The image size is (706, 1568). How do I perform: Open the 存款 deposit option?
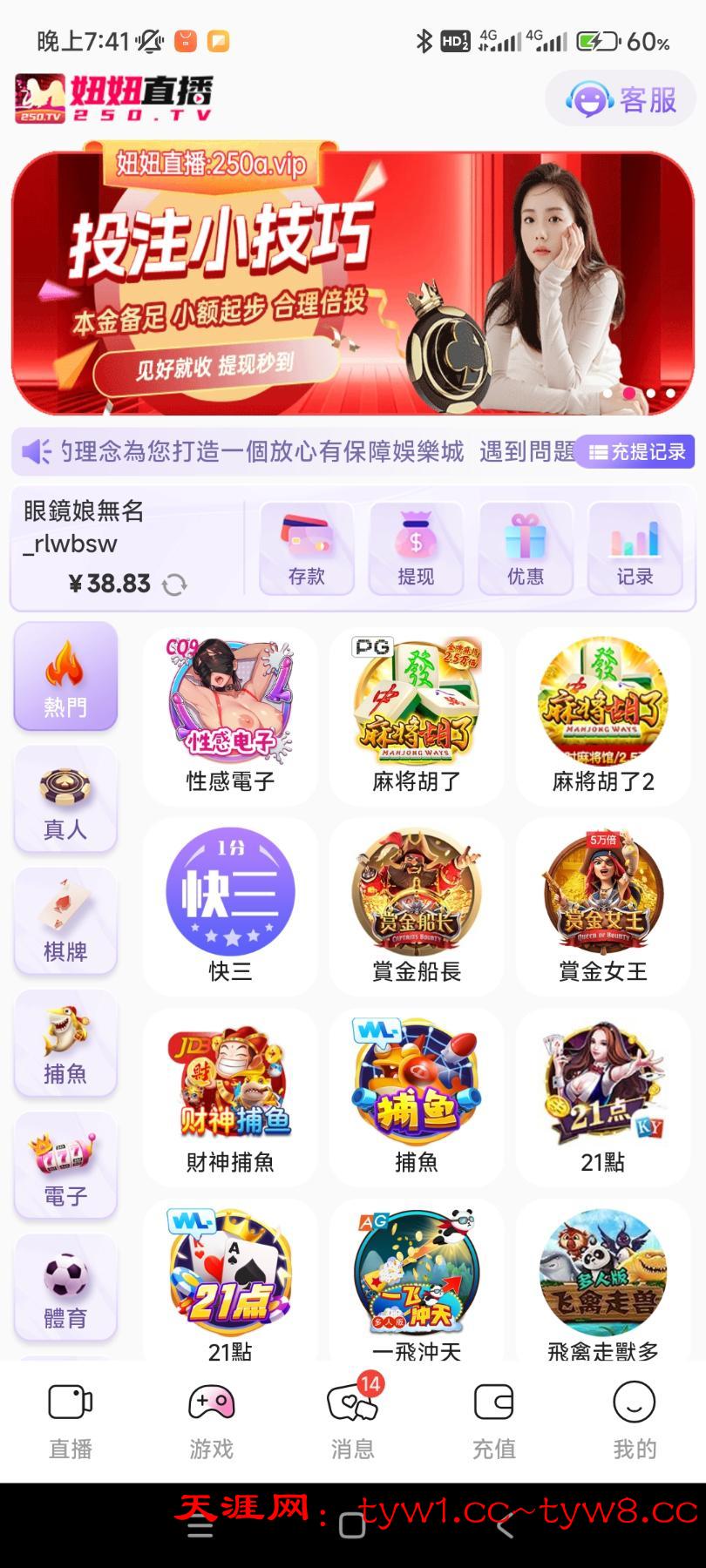tap(306, 549)
